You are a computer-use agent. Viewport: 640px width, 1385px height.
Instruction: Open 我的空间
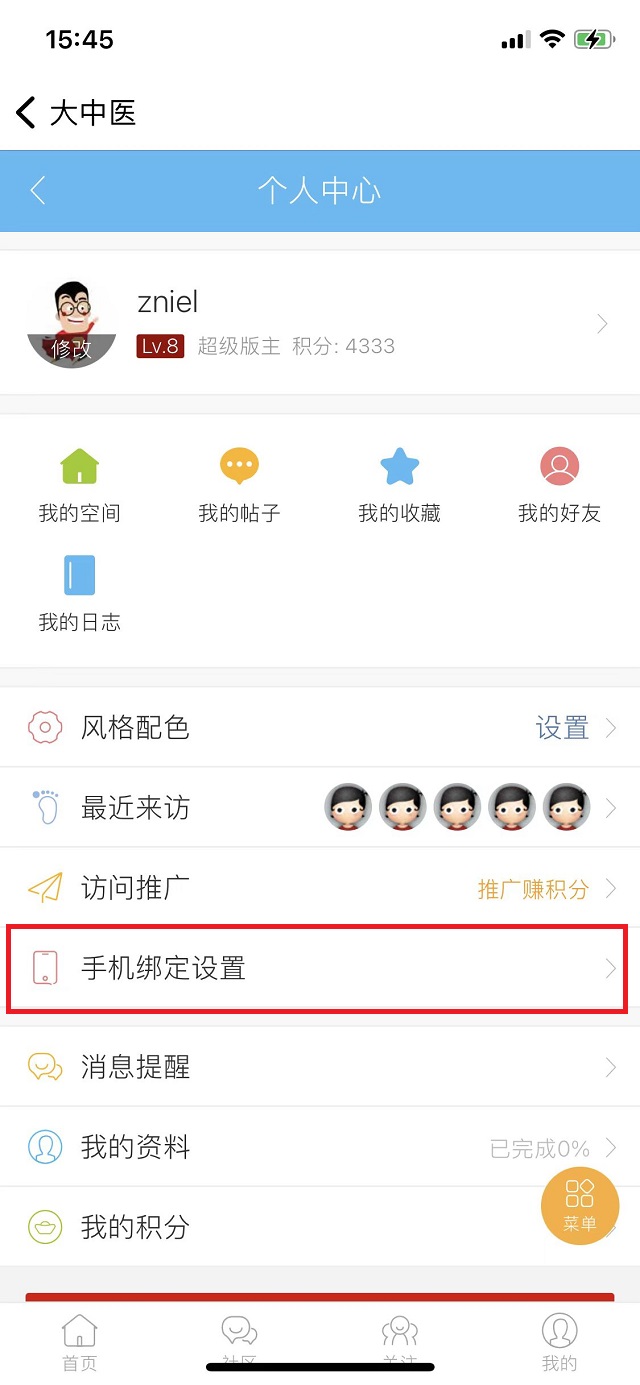click(79, 485)
